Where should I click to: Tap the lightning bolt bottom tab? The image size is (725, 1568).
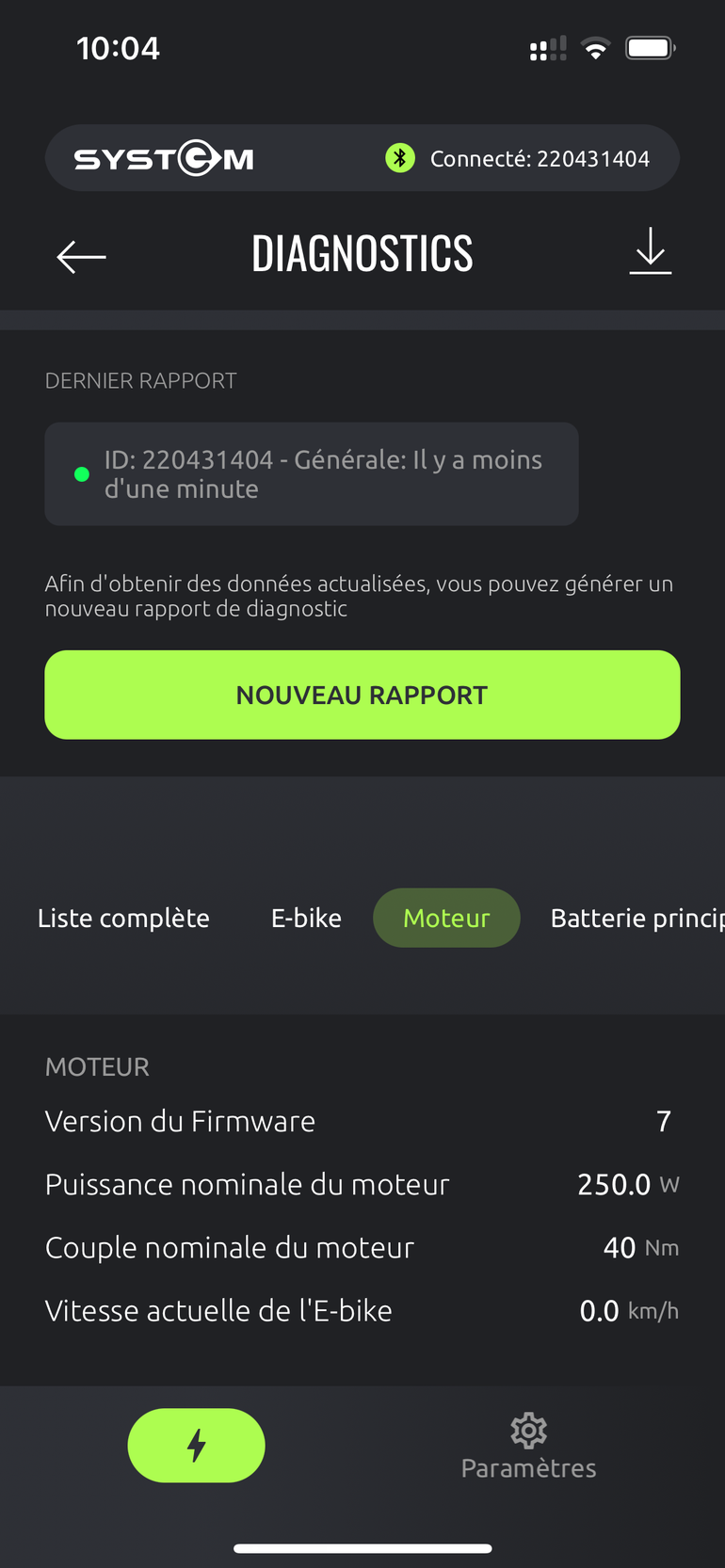click(196, 1446)
